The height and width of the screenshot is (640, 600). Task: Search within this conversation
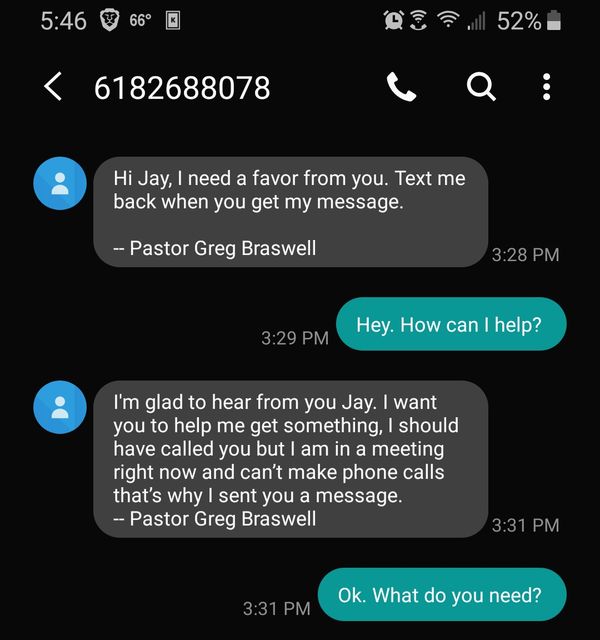pos(481,88)
